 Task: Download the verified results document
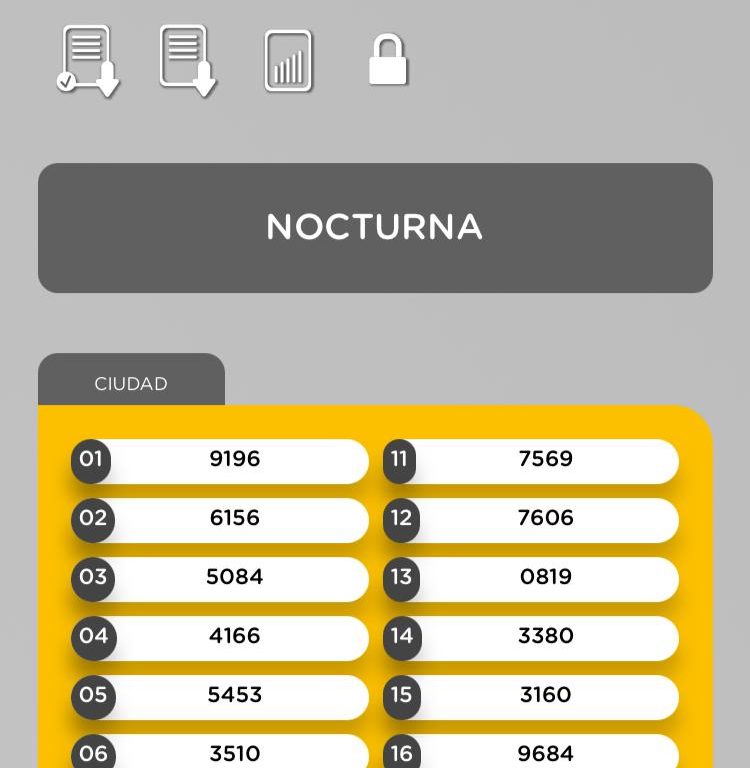click(87, 62)
